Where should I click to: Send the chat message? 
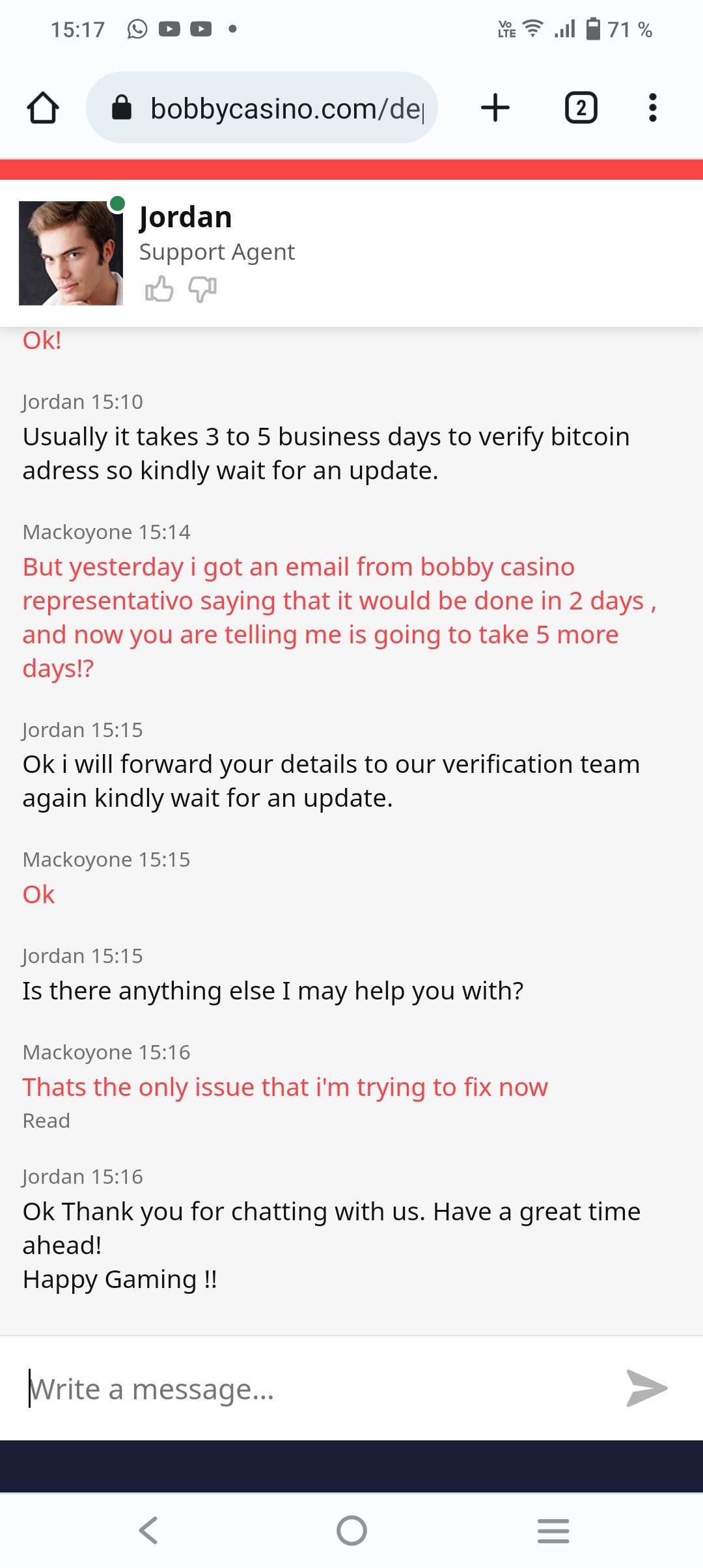[x=646, y=1388]
